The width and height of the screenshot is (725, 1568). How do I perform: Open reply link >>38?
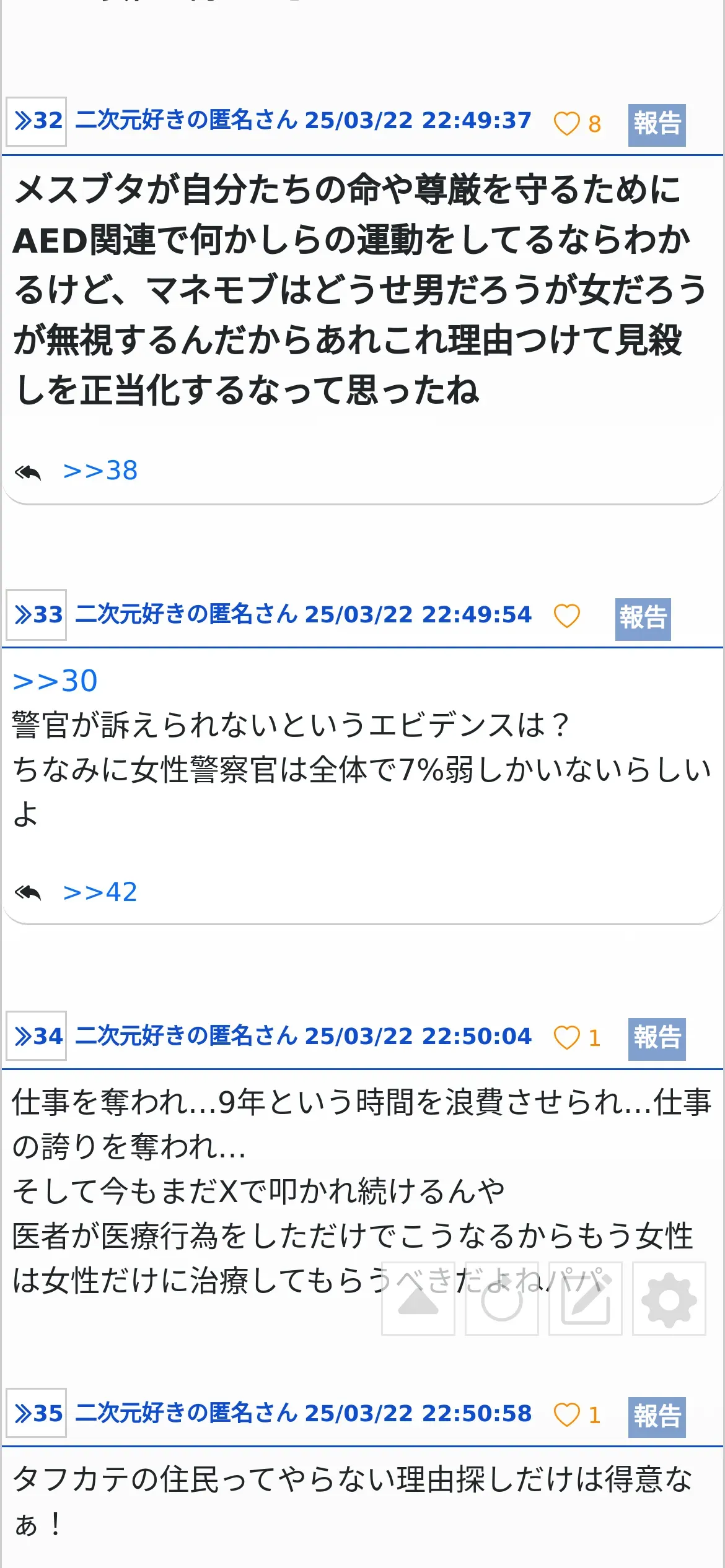pyautogui.click(x=100, y=471)
